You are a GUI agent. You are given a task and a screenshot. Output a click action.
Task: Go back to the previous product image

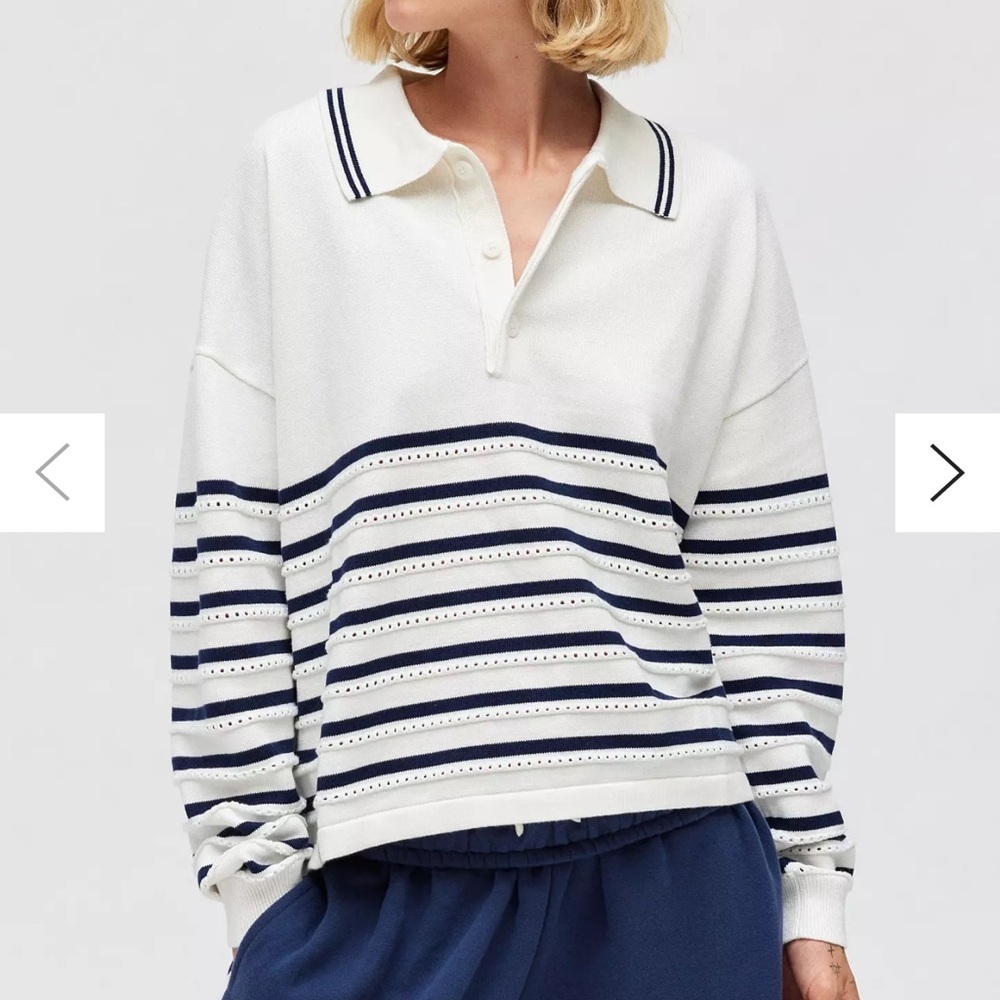coord(52,472)
